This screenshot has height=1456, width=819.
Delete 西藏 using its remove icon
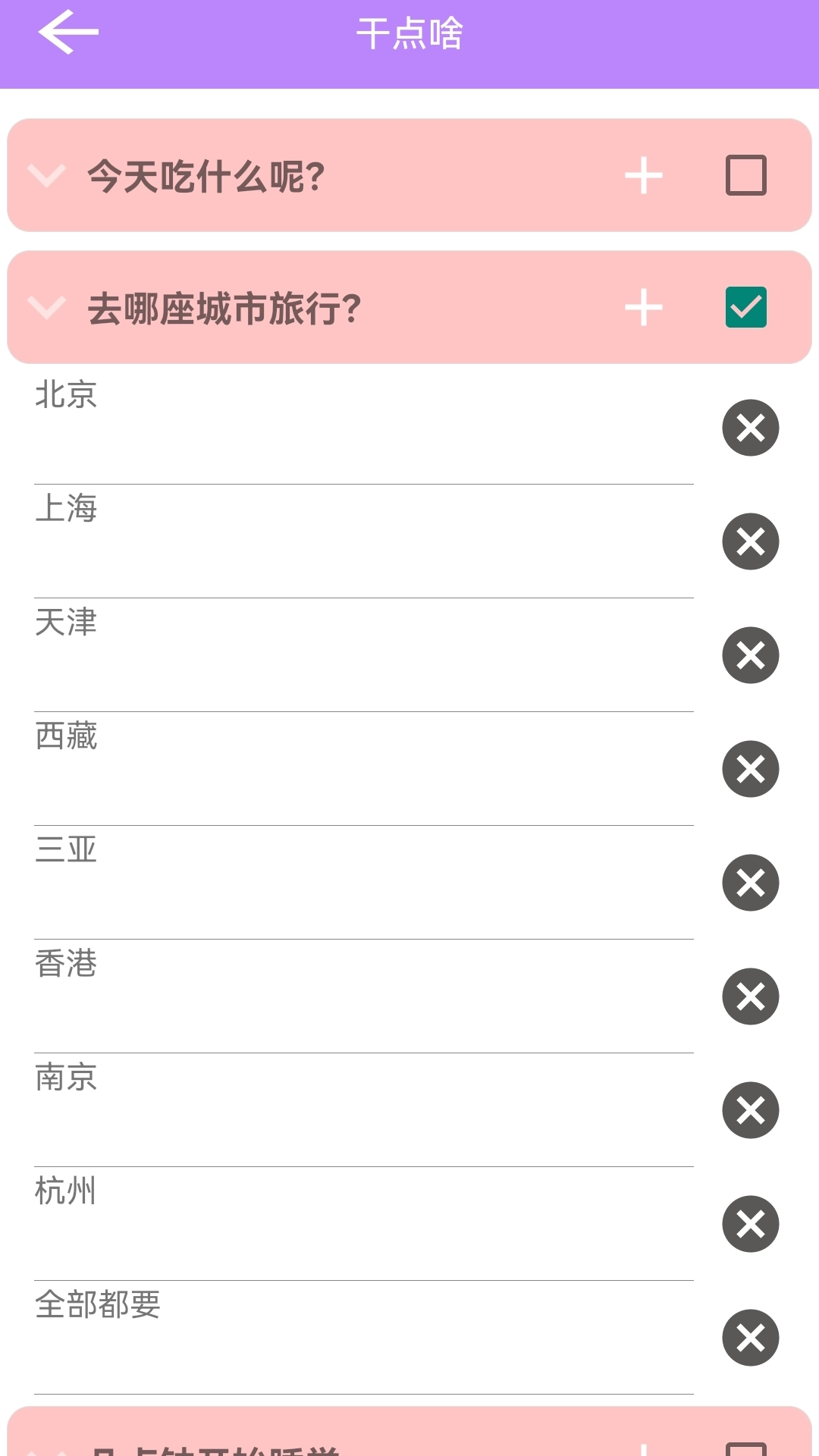coord(751,768)
